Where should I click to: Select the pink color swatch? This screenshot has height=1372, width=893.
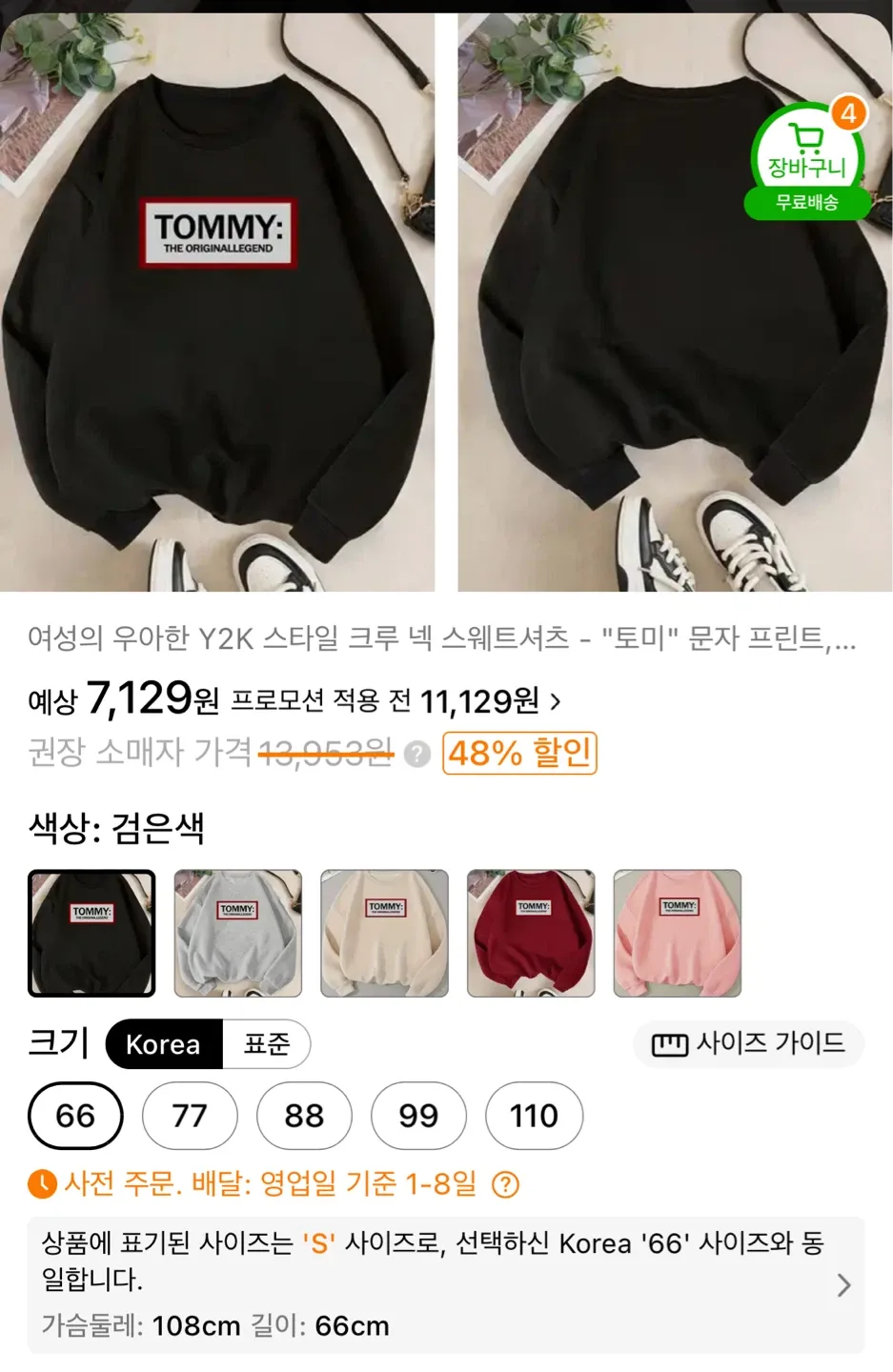point(677,934)
